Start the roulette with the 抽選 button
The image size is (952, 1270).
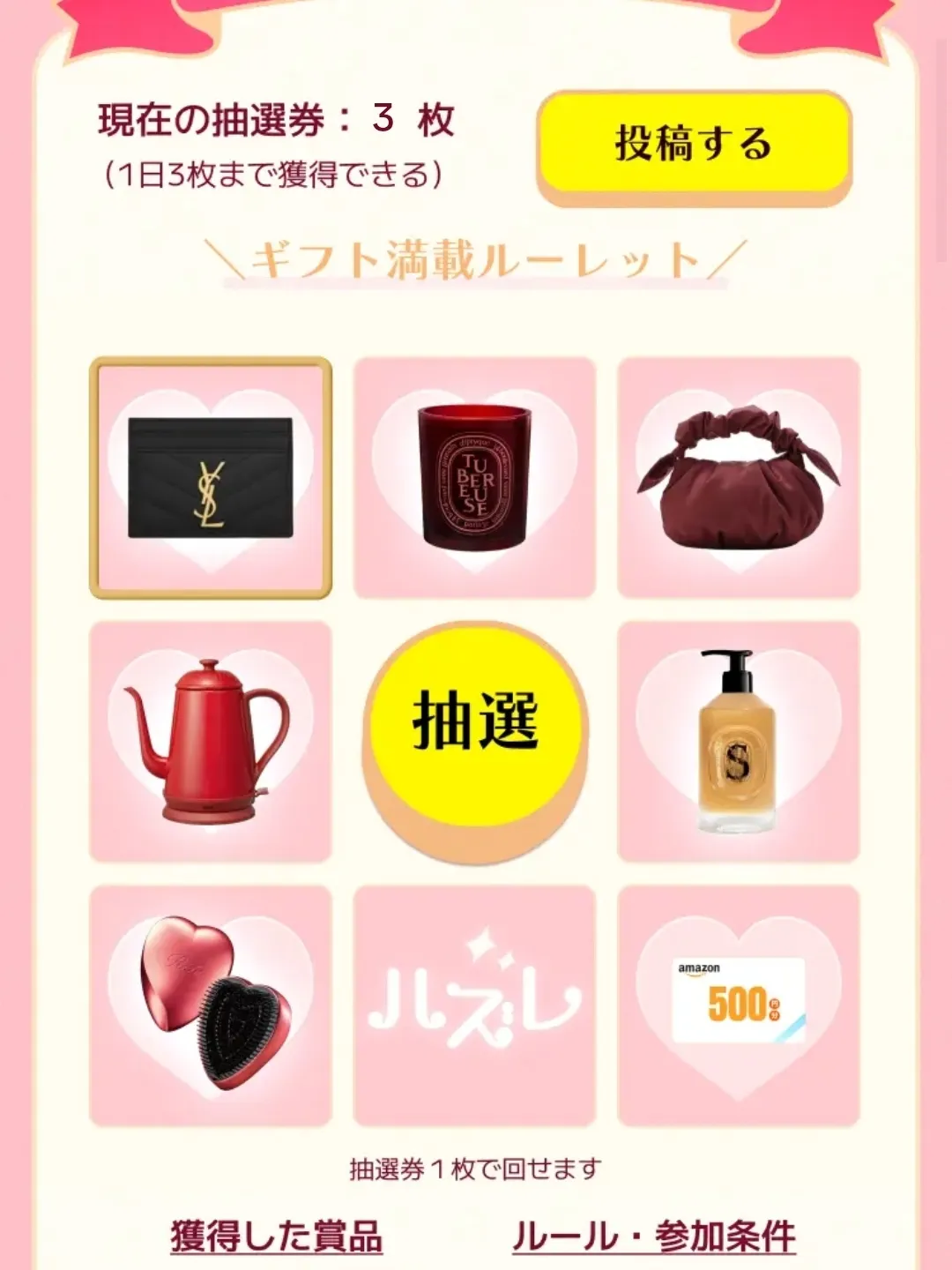pyautogui.click(x=475, y=723)
